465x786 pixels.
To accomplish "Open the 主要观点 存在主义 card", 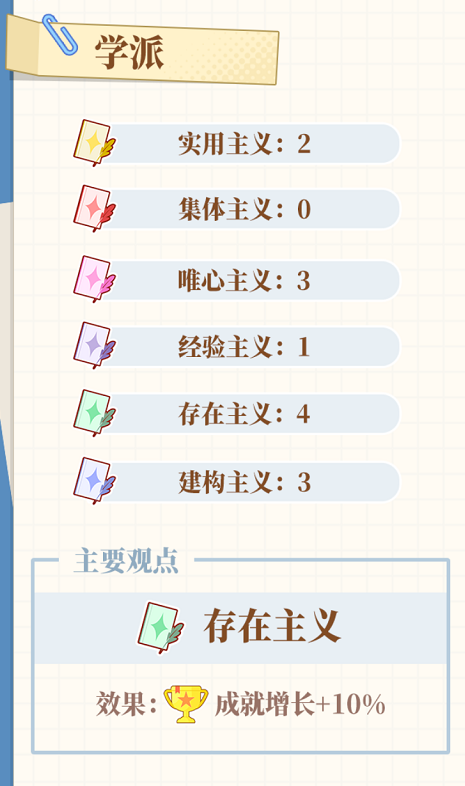I will point(240,628).
